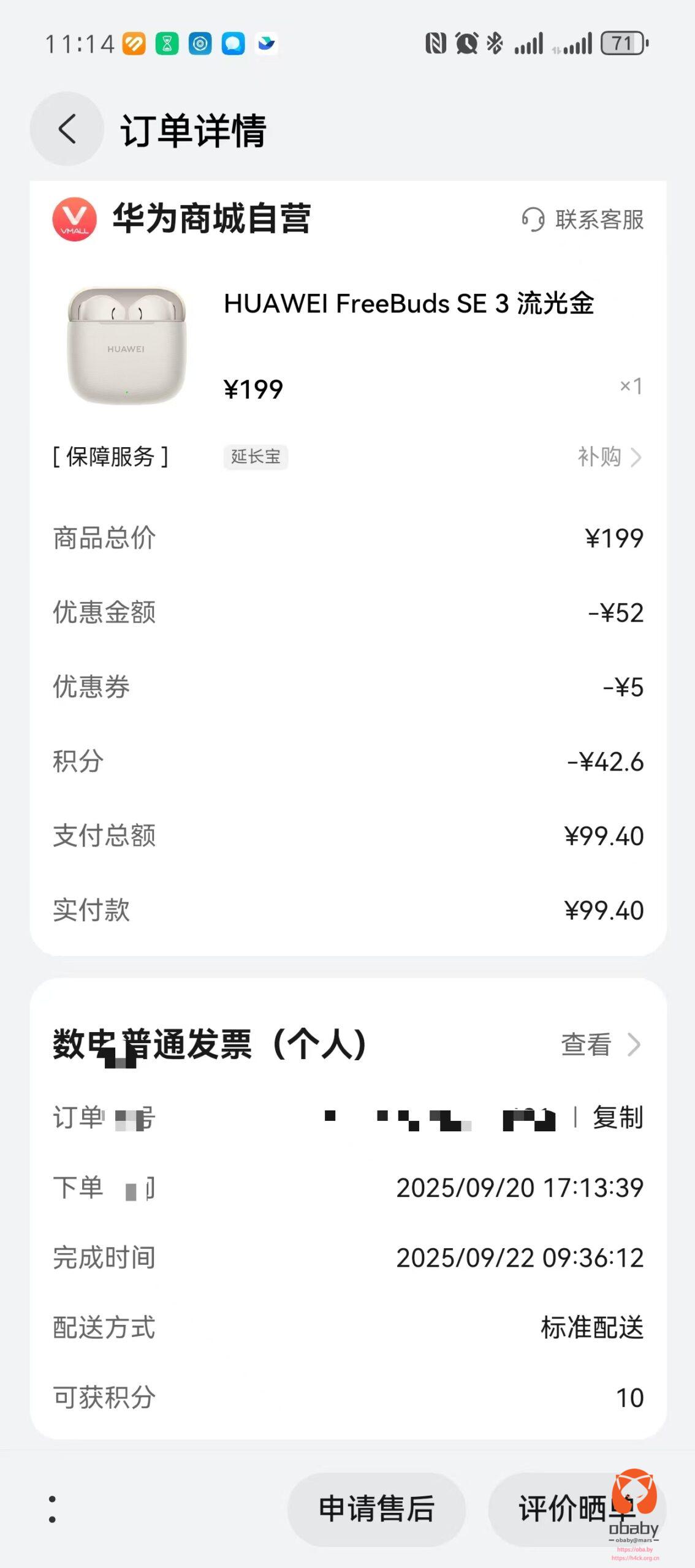Open the 华为商城自营 store page
This screenshot has height=1568, width=695.
tap(211, 219)
